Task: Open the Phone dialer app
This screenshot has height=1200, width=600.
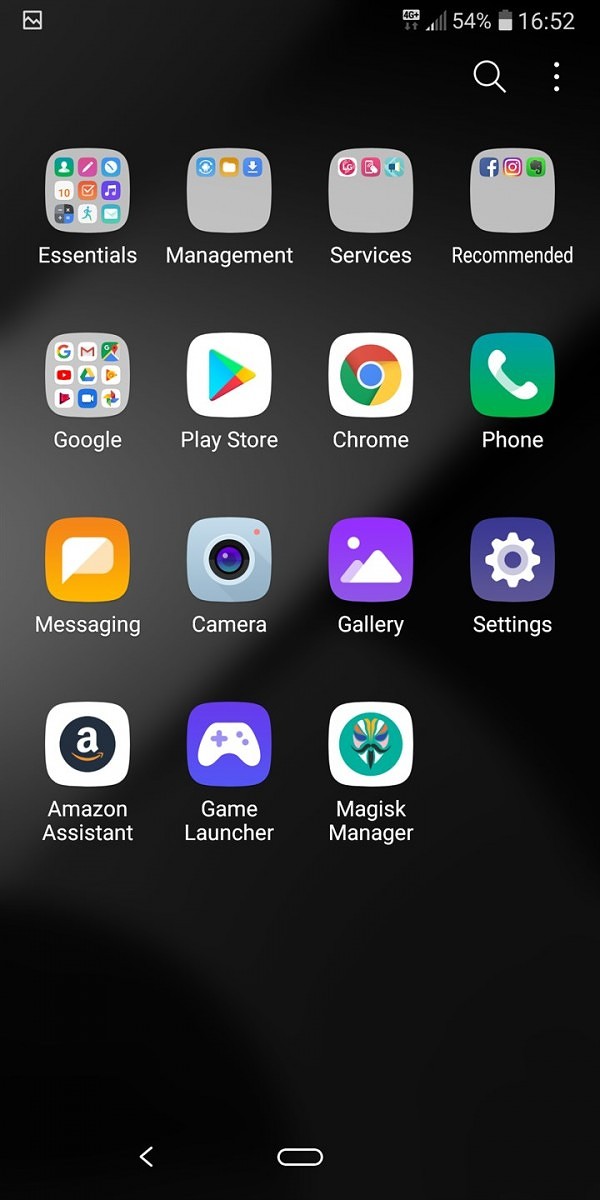Action: point(512,375)
